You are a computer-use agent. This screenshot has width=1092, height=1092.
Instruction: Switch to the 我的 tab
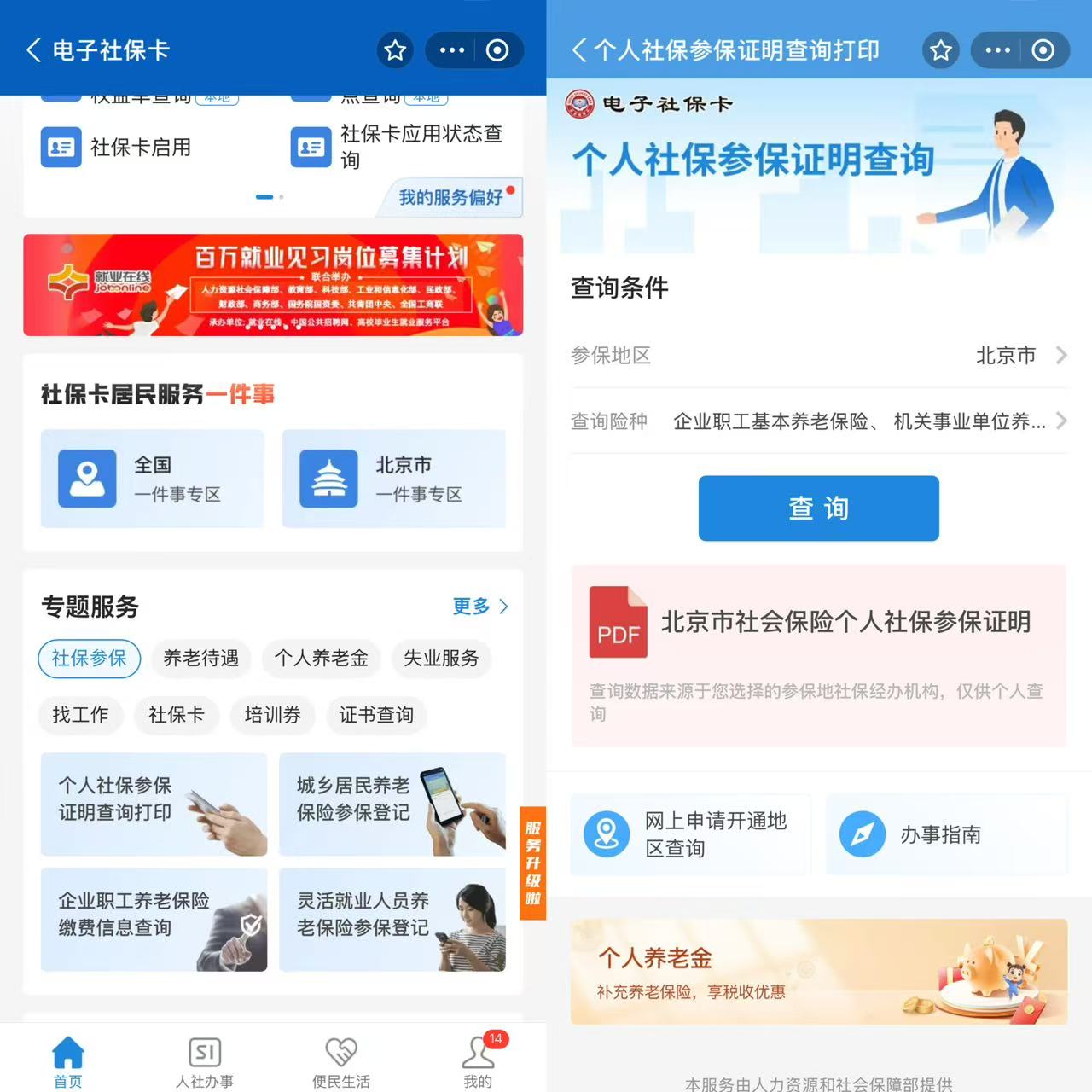point(478,1062)
